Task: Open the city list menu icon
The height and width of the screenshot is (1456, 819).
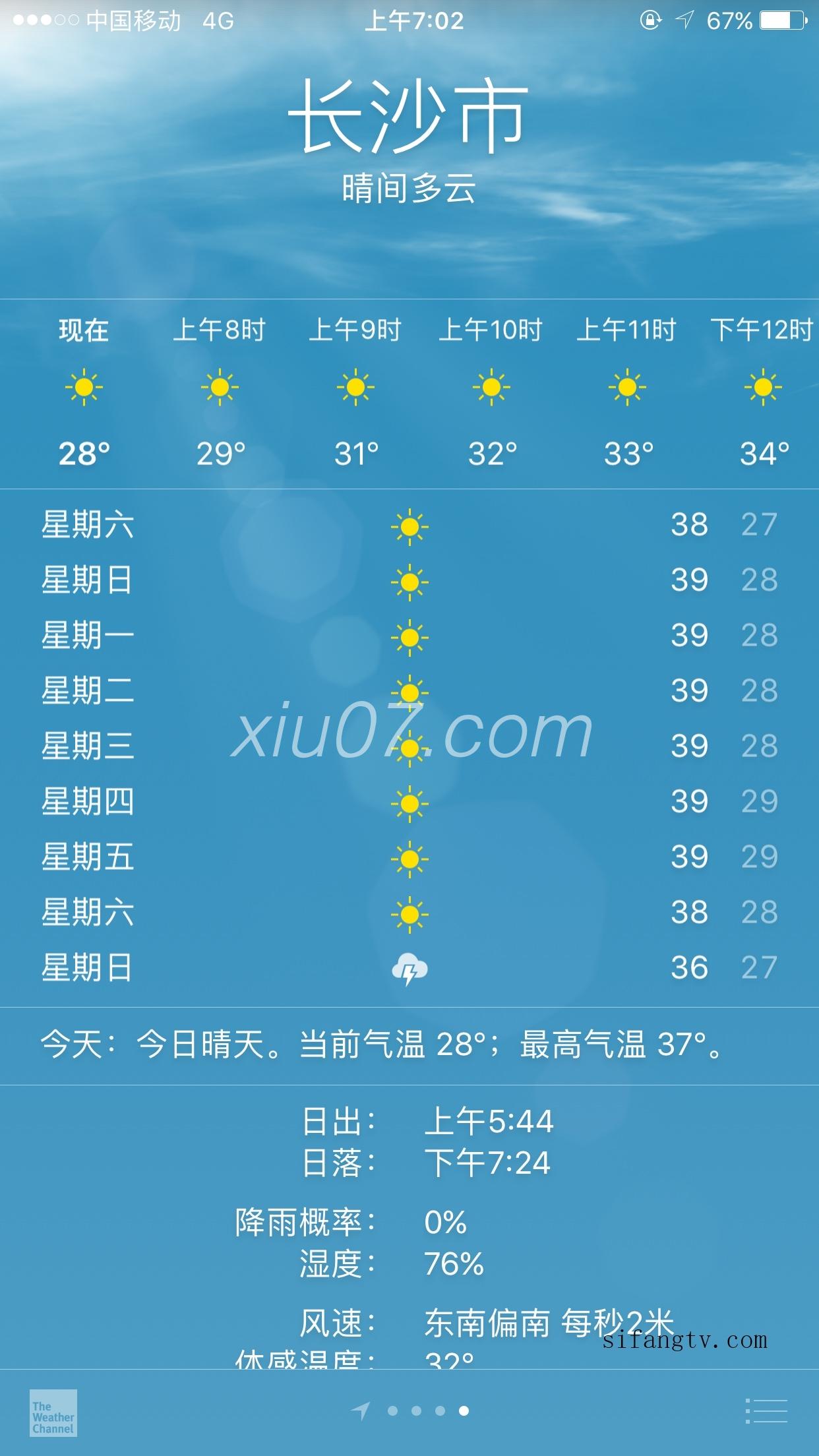Action: (x=766, y=1411)
